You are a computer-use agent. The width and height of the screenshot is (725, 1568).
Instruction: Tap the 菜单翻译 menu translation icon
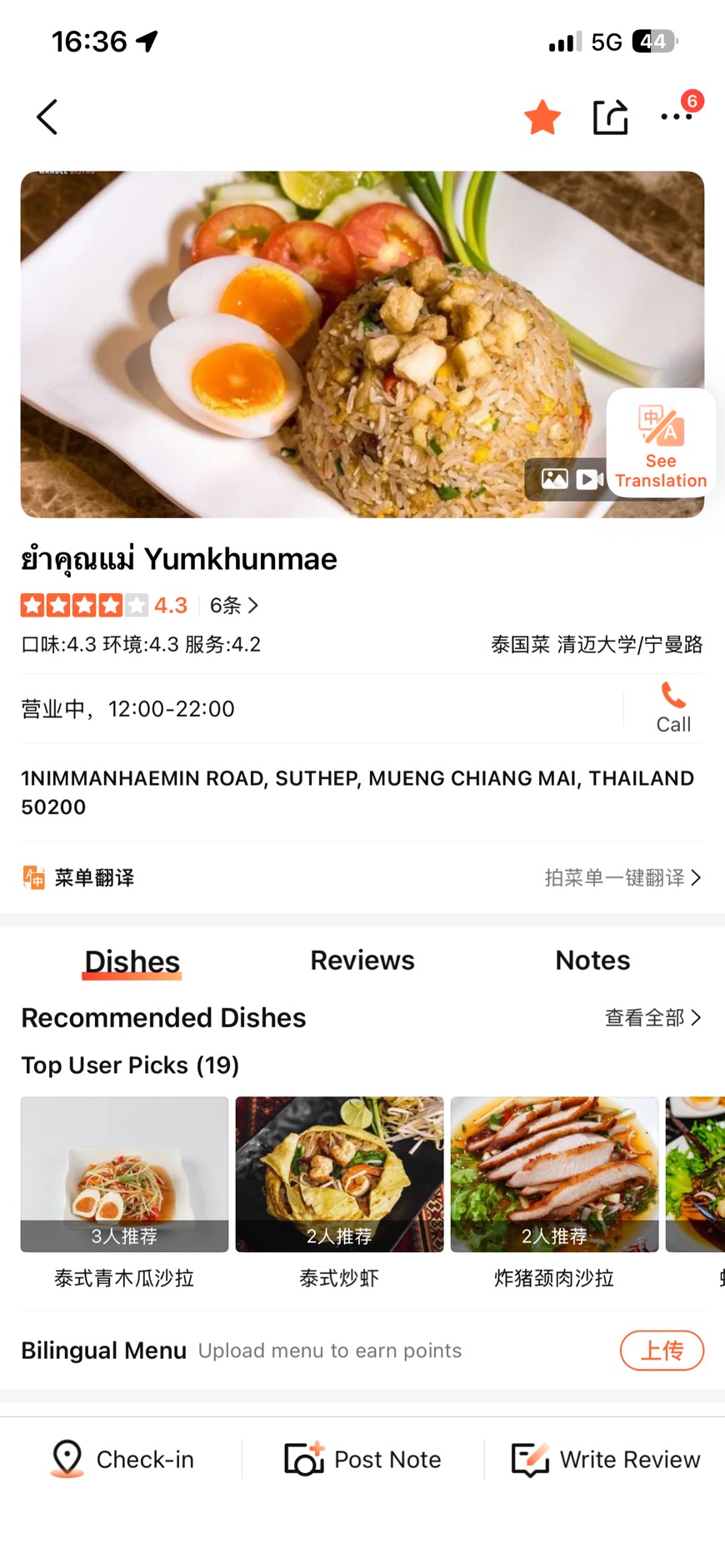click(x=33, y=876)
